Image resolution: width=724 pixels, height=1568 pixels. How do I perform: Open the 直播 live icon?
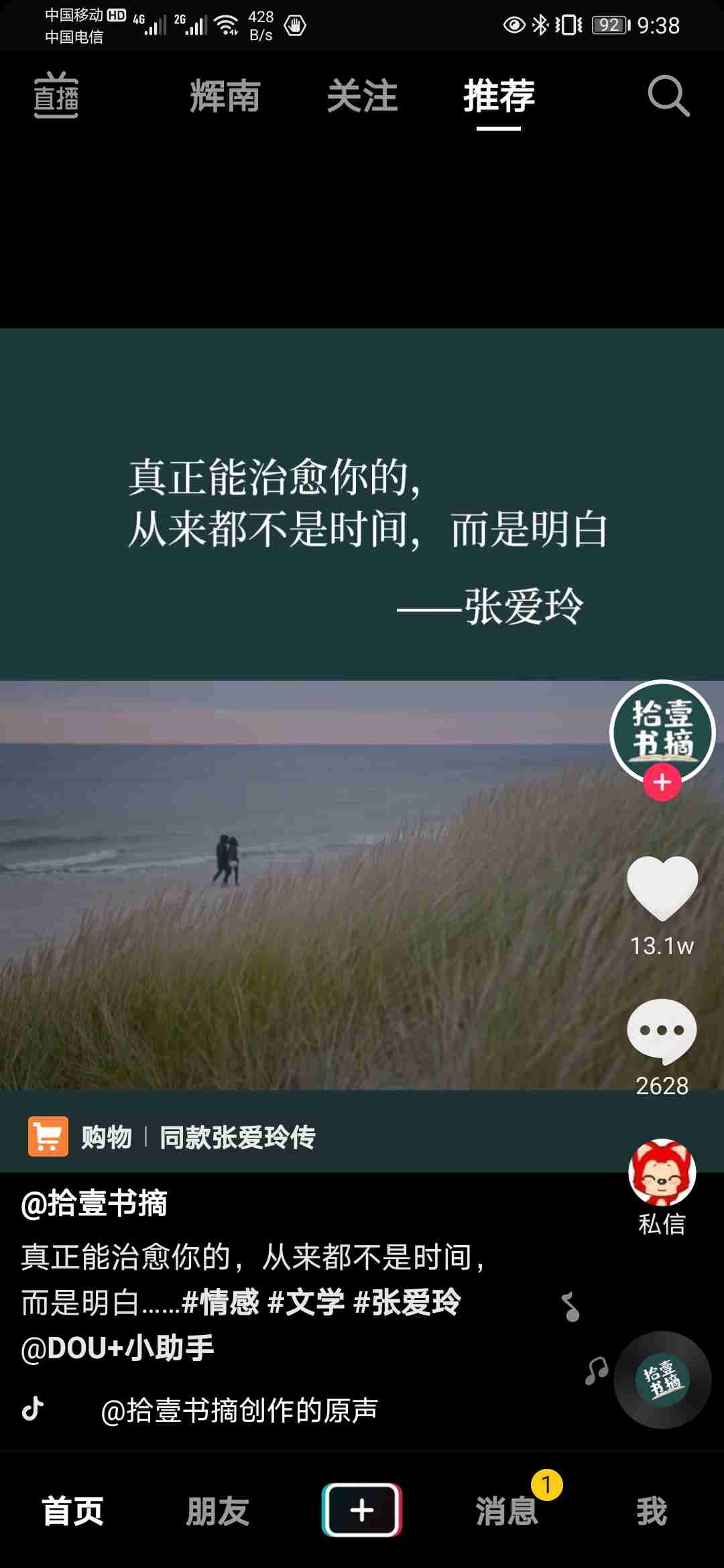pyautogui.click(x=56, y=95)
